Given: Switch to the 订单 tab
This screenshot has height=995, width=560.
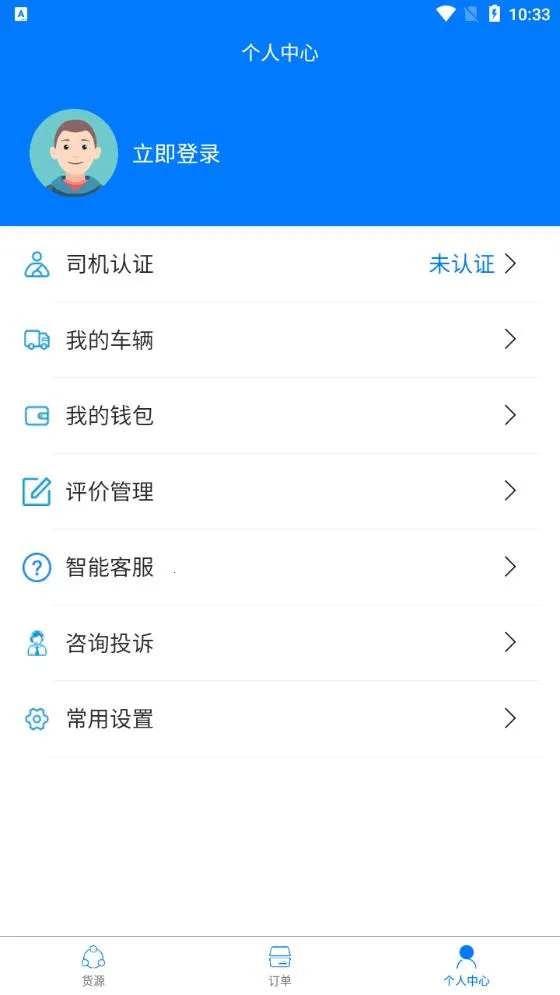Looking at the screenshot, I should pyautogui.click(x=280, y=966).
